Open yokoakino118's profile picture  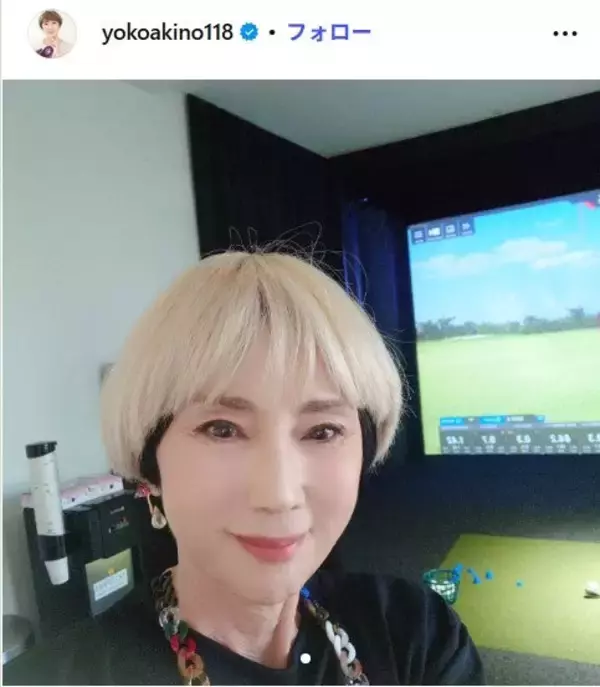tap(51, 33)
